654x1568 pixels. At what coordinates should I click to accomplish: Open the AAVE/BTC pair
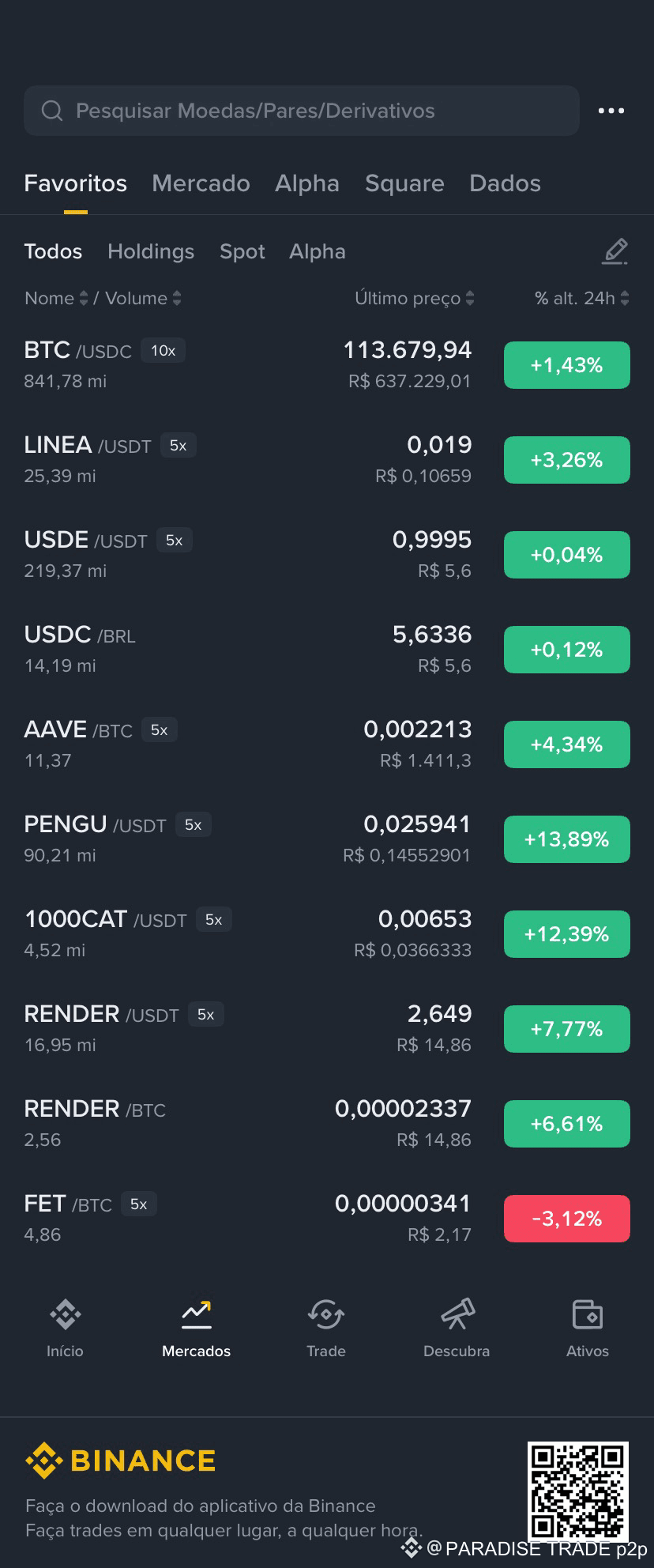tap(327, 744)
